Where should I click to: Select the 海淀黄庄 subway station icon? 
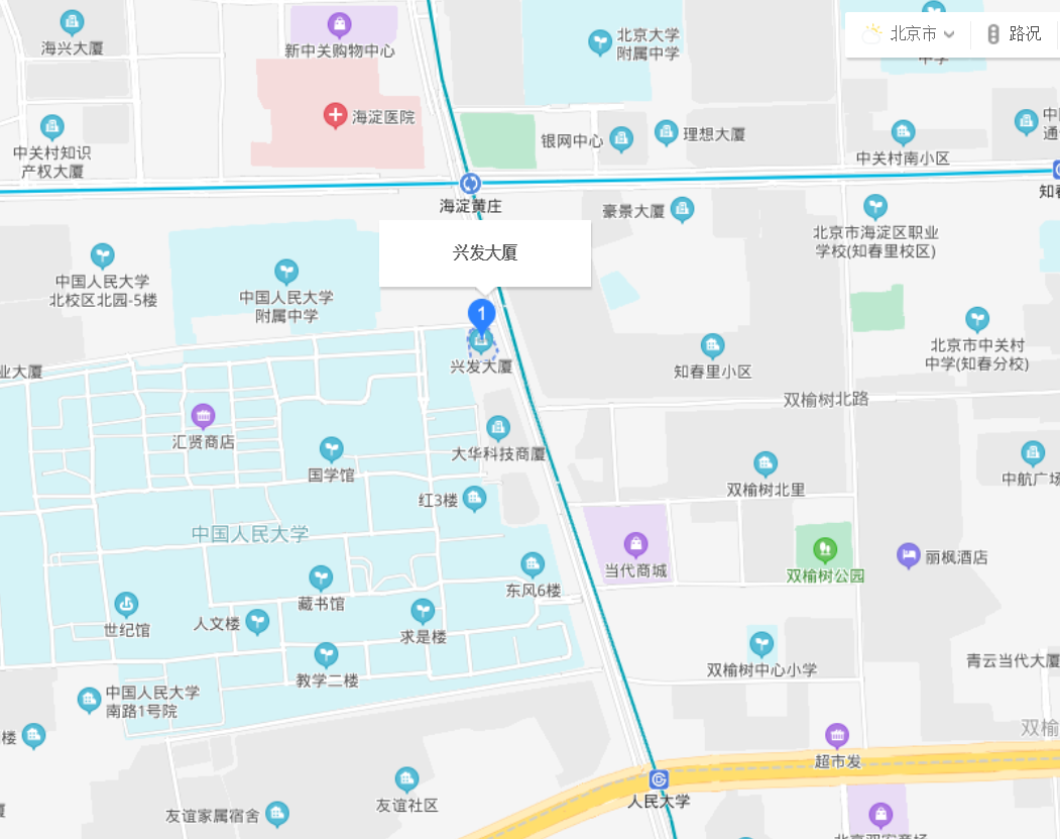pyautogui.click(x=470, y=184)
